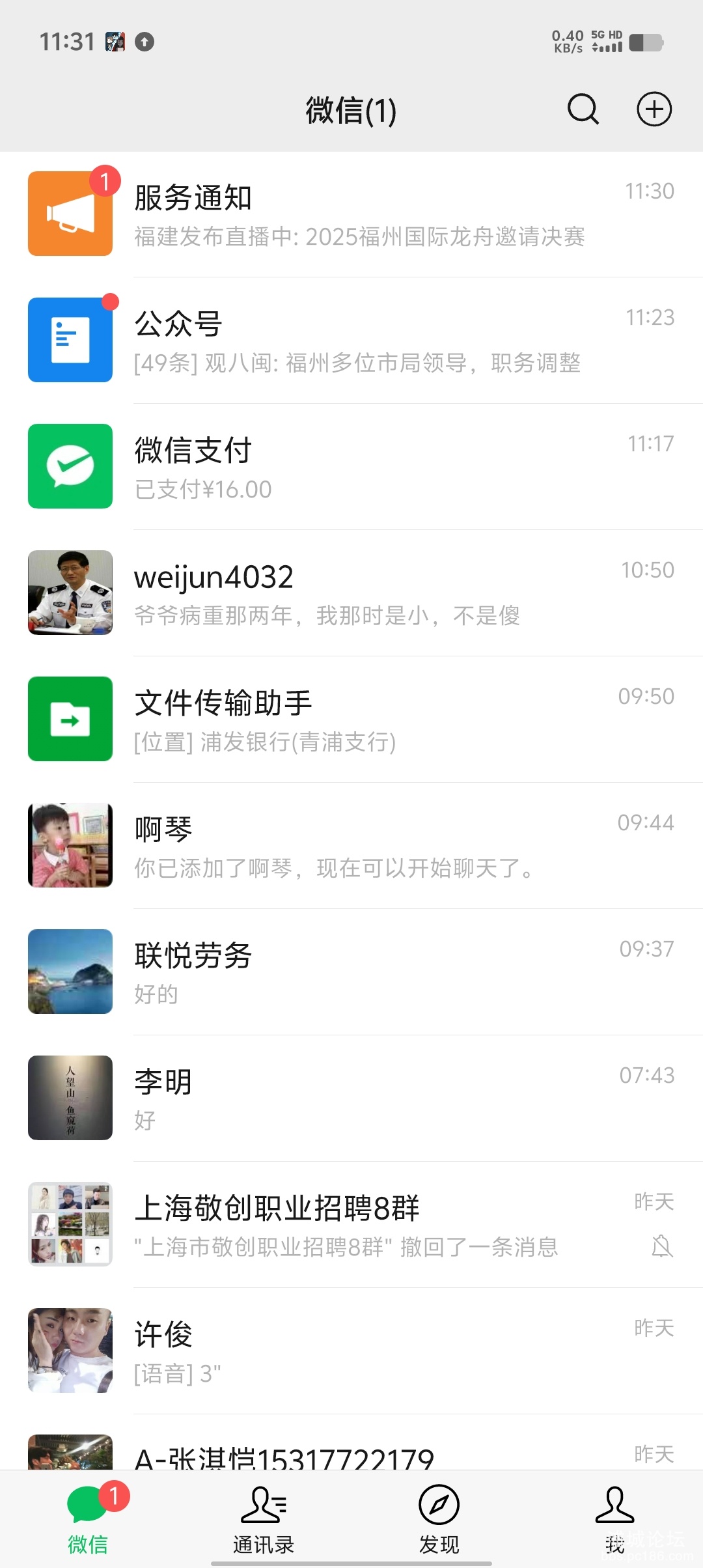Open the chat with 啊琴
The height and width of the screenshot is (1568, 703).
[x=351, y=846]
